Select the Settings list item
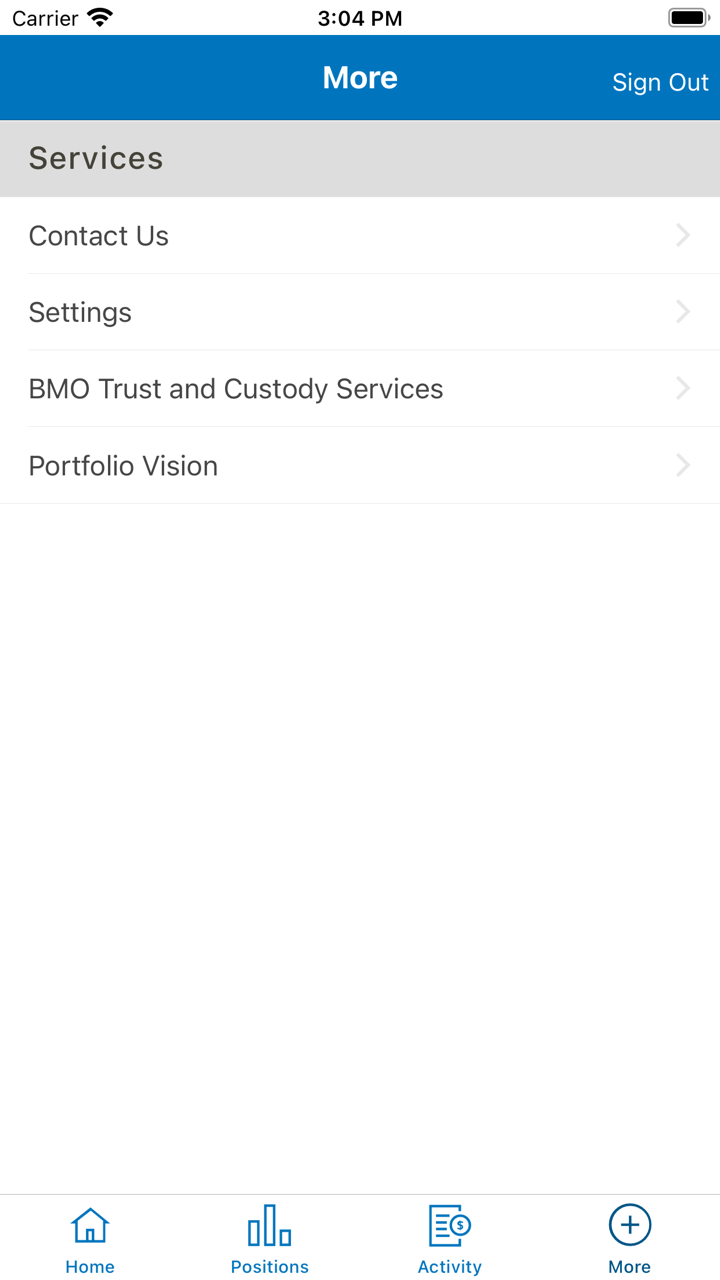Image resolution: width=720 pixels, height=1280 pixels. [x=80, y=311]
